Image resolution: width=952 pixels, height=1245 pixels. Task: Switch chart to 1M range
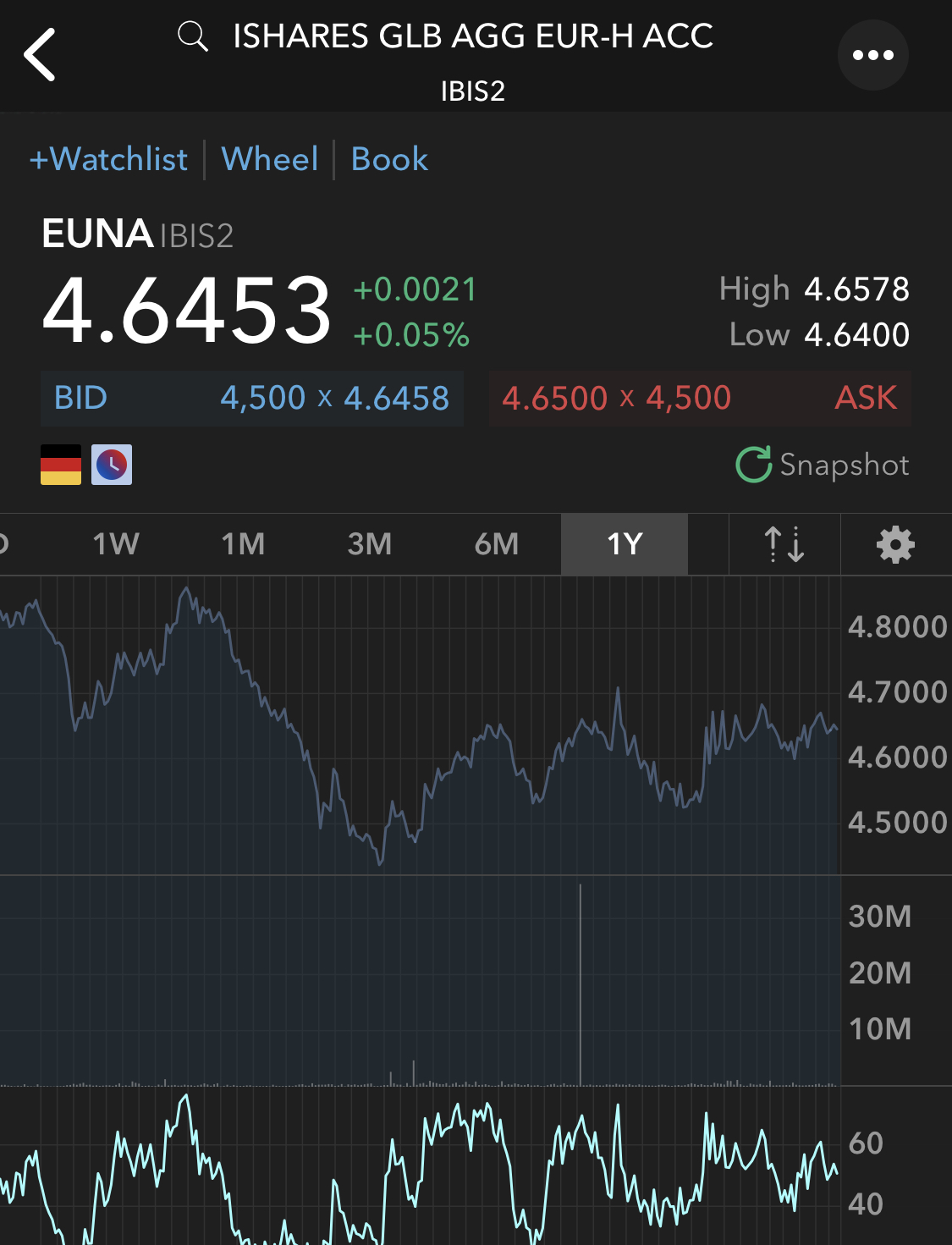(x=243, y=544)
